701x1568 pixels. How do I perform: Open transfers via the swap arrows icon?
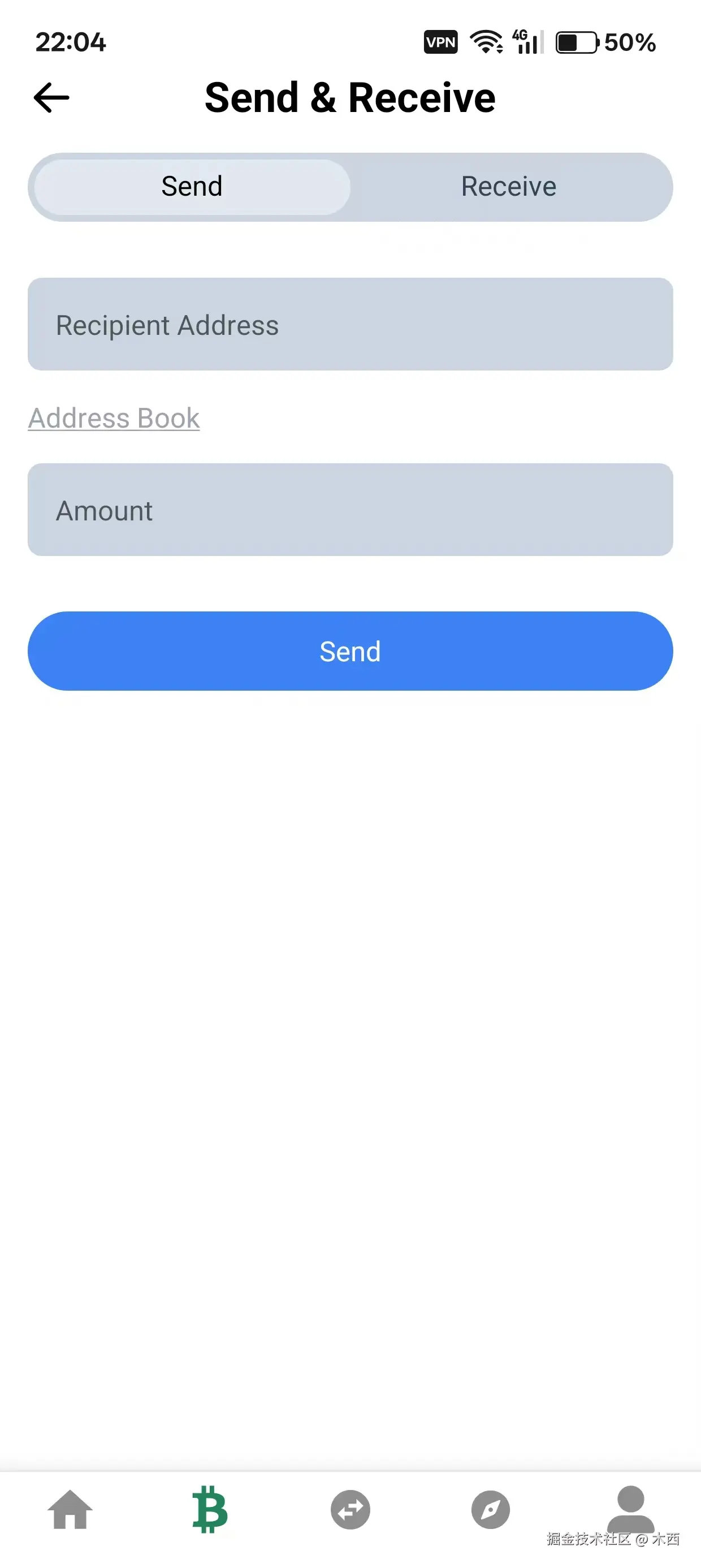pyautogui.click(x=350, y=1510)
